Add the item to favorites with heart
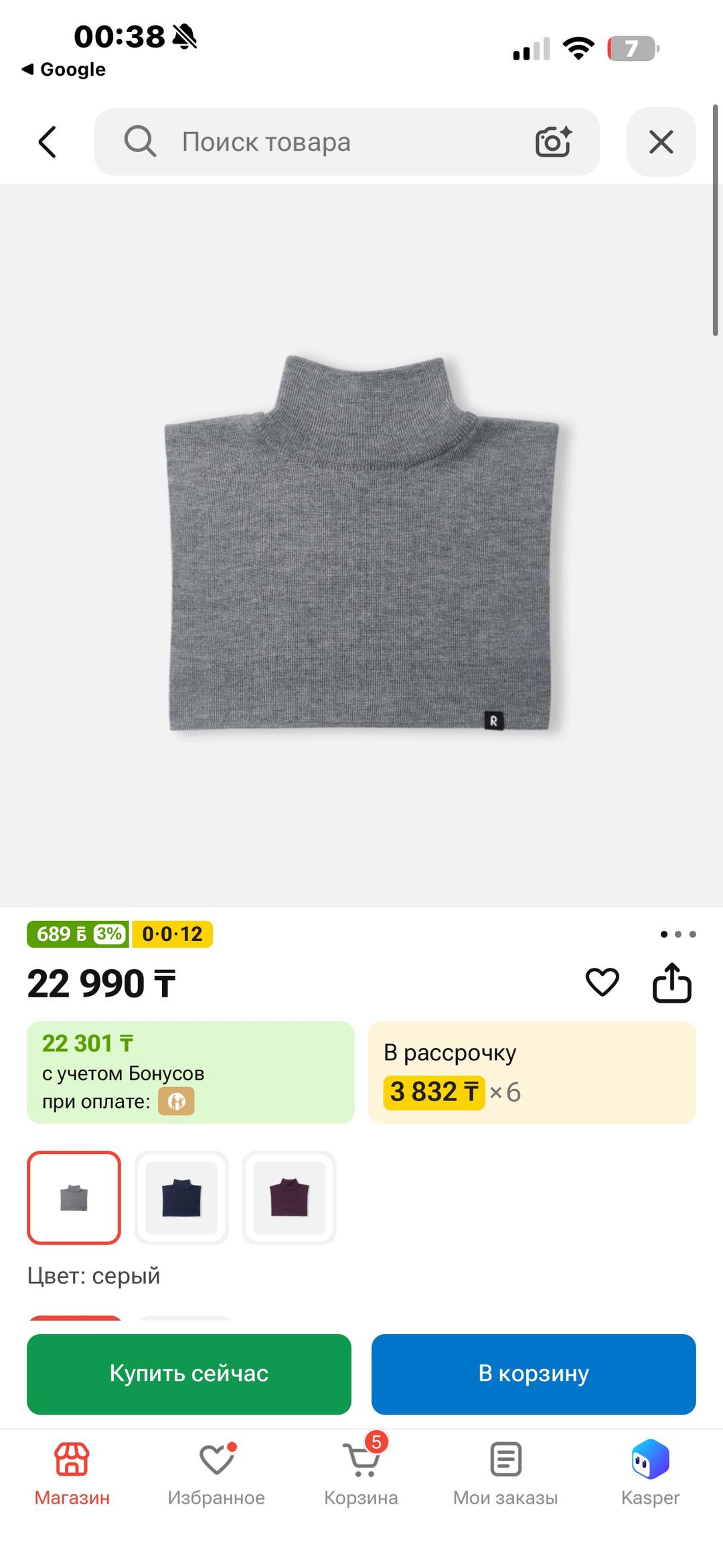The image size is (723, 1568). pyautogui.click(x=602, y=983)
